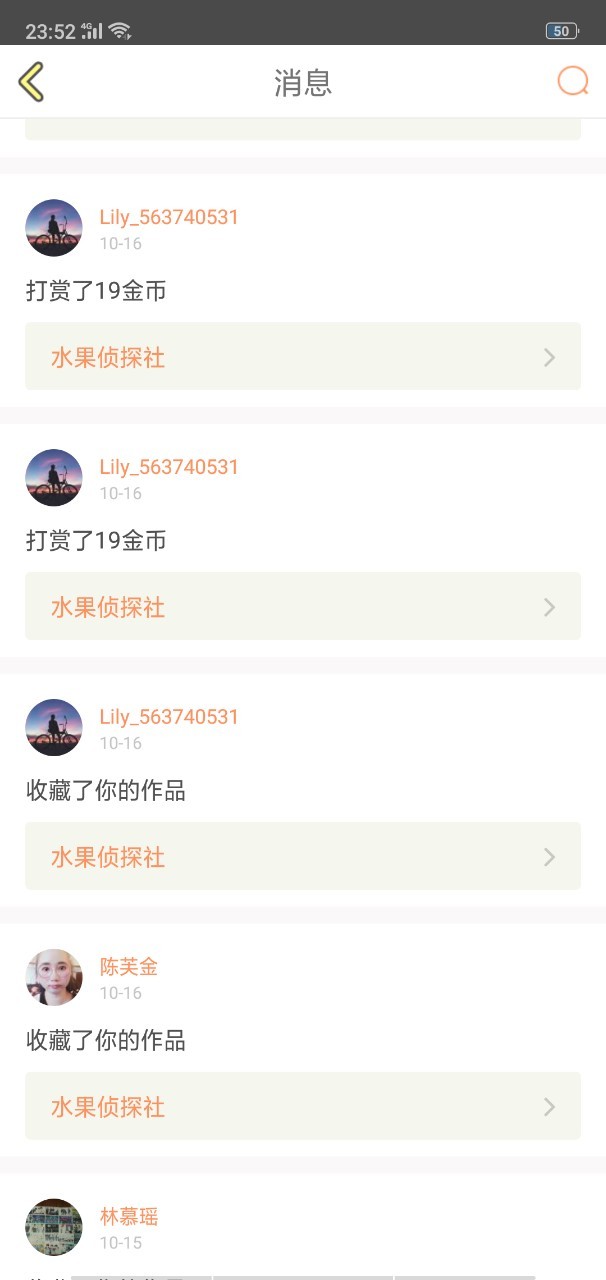Tap the 林慕瑶 username
The image size is (606, 1280).
pos(129,1217)
